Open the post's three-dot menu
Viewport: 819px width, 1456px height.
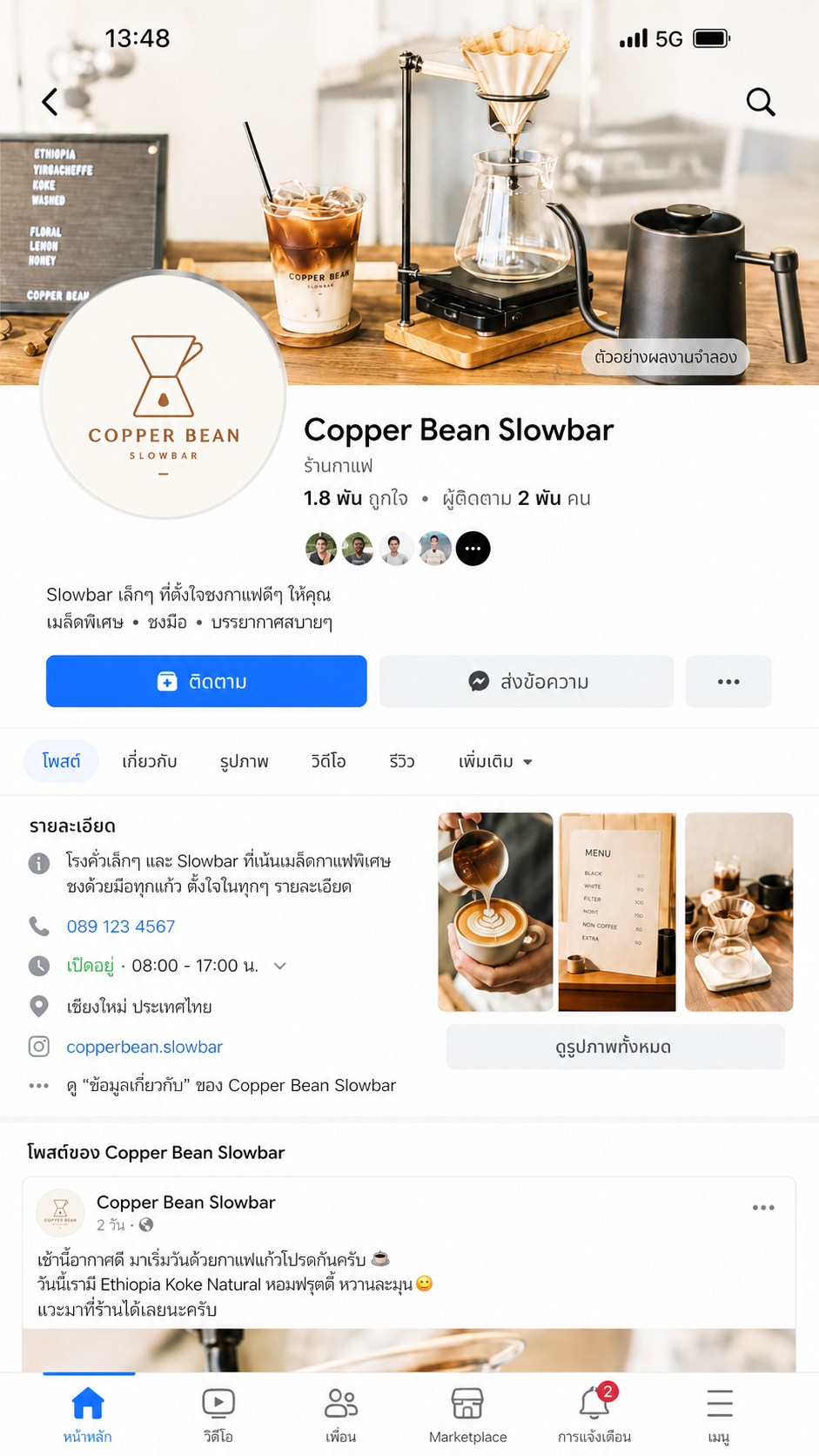click(763, 1208)
